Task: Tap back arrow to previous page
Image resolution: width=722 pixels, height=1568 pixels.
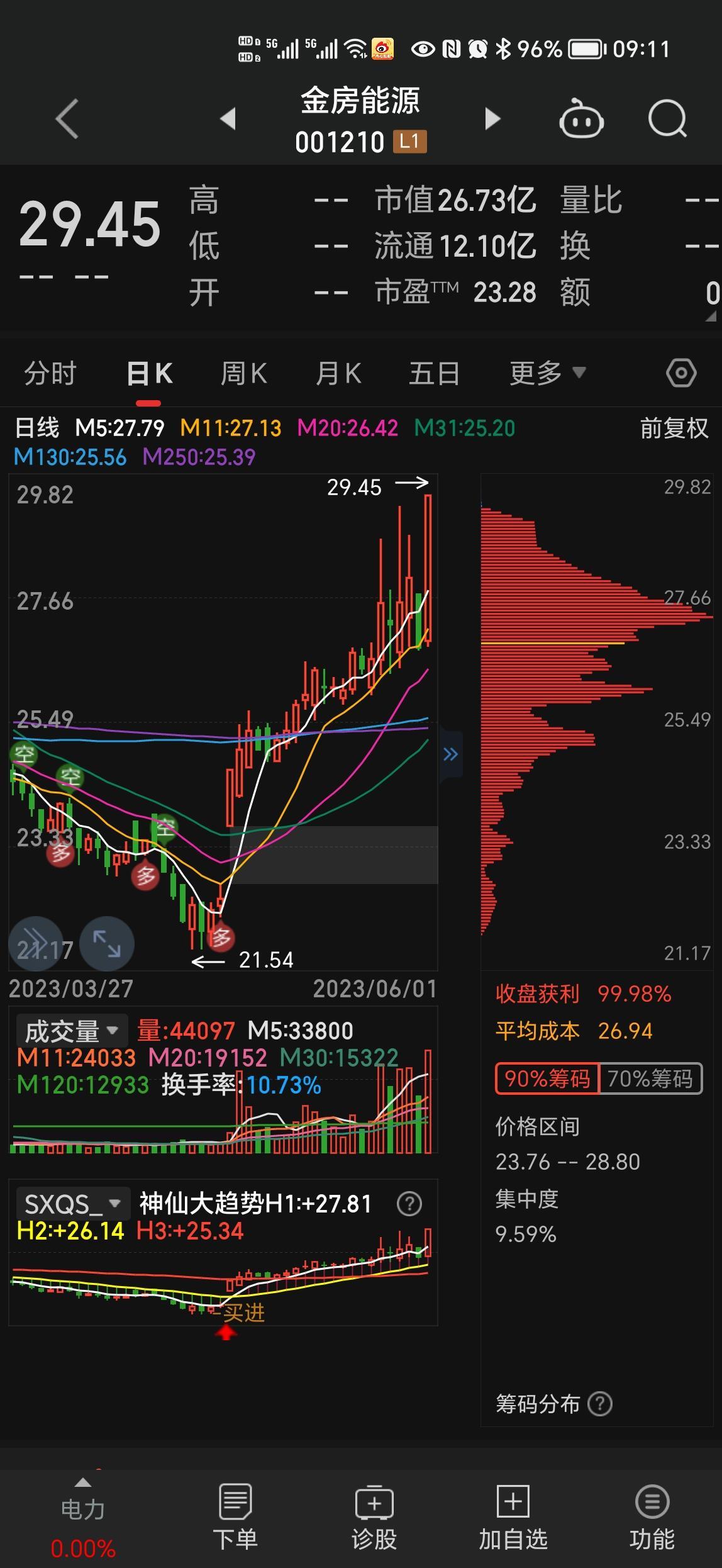Action: pos(65,118)
